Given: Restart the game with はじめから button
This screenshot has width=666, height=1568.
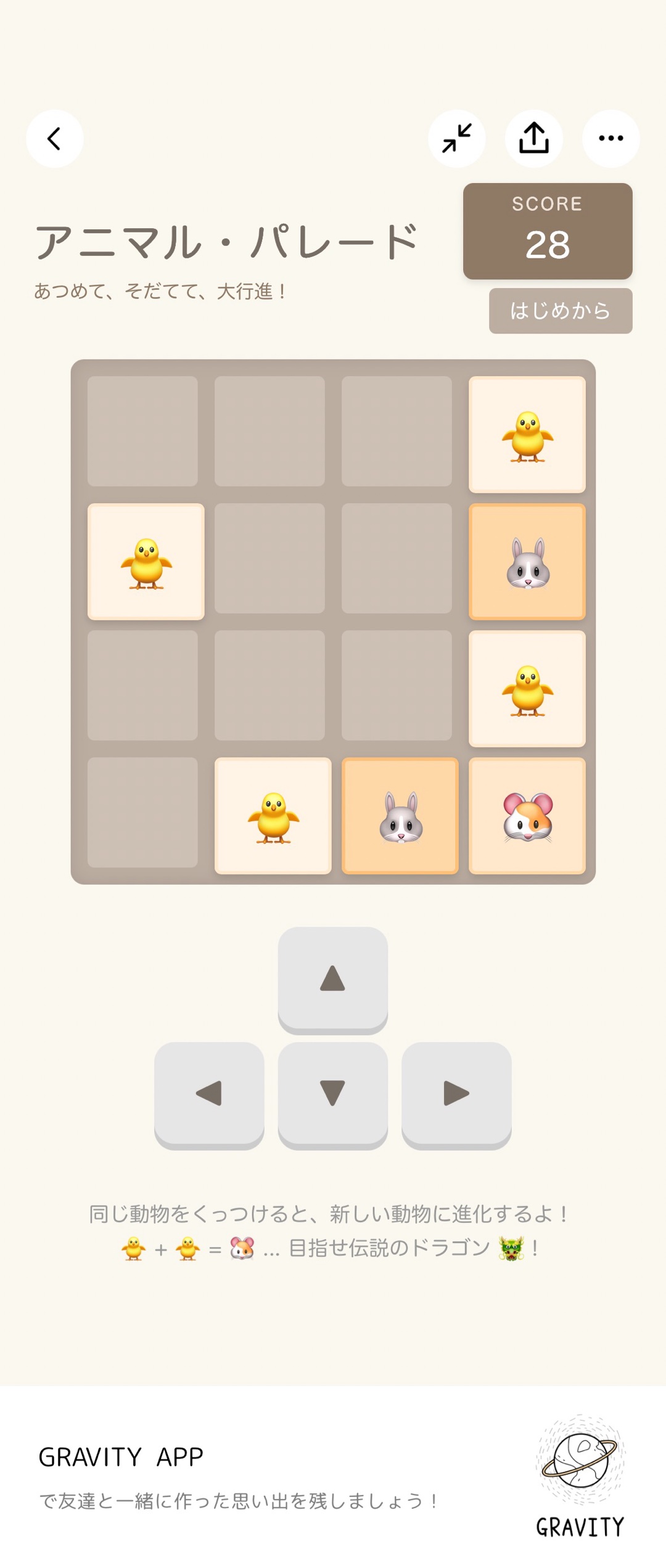Looking at the screenshot, I should coord(560,311).
